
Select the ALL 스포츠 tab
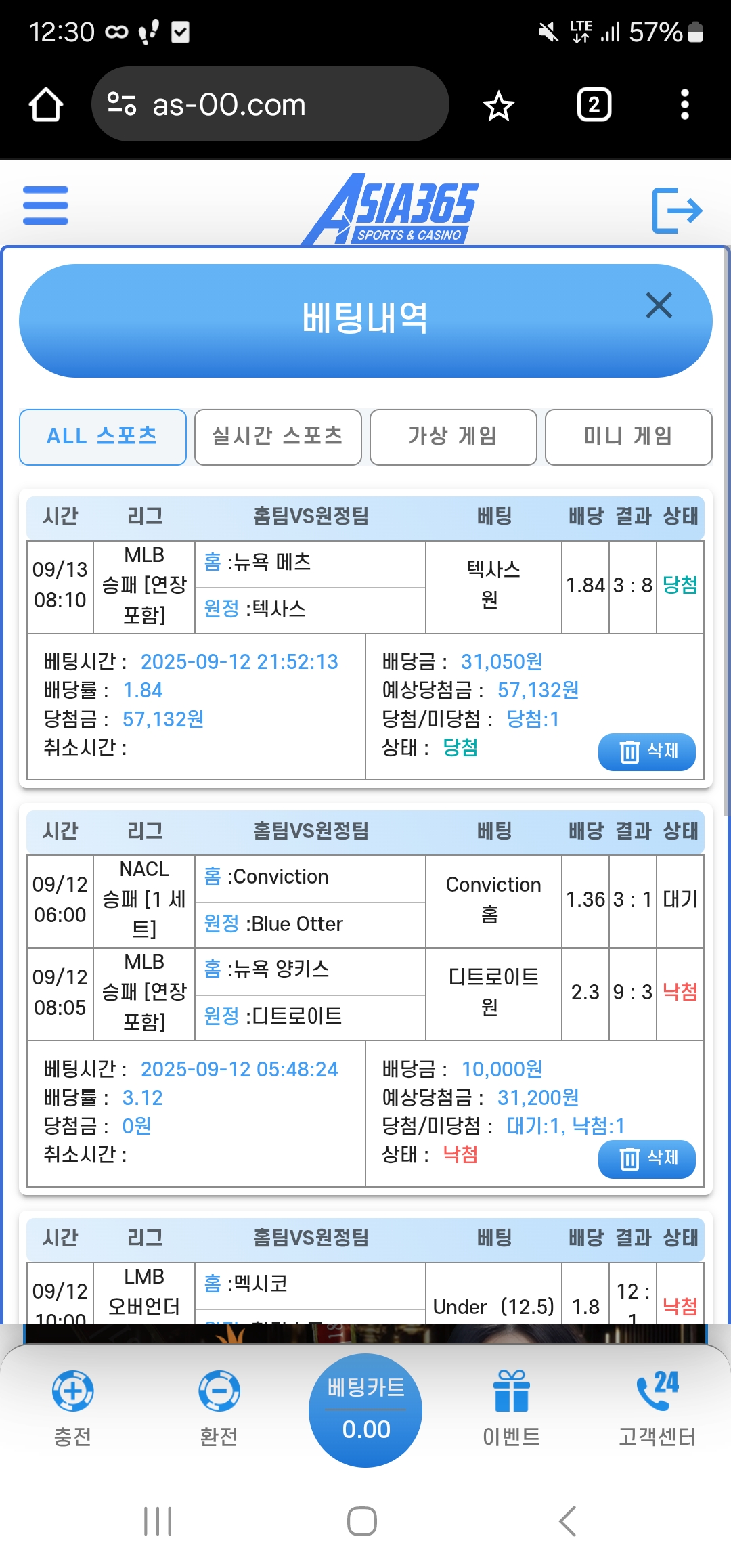coord(103,437)
